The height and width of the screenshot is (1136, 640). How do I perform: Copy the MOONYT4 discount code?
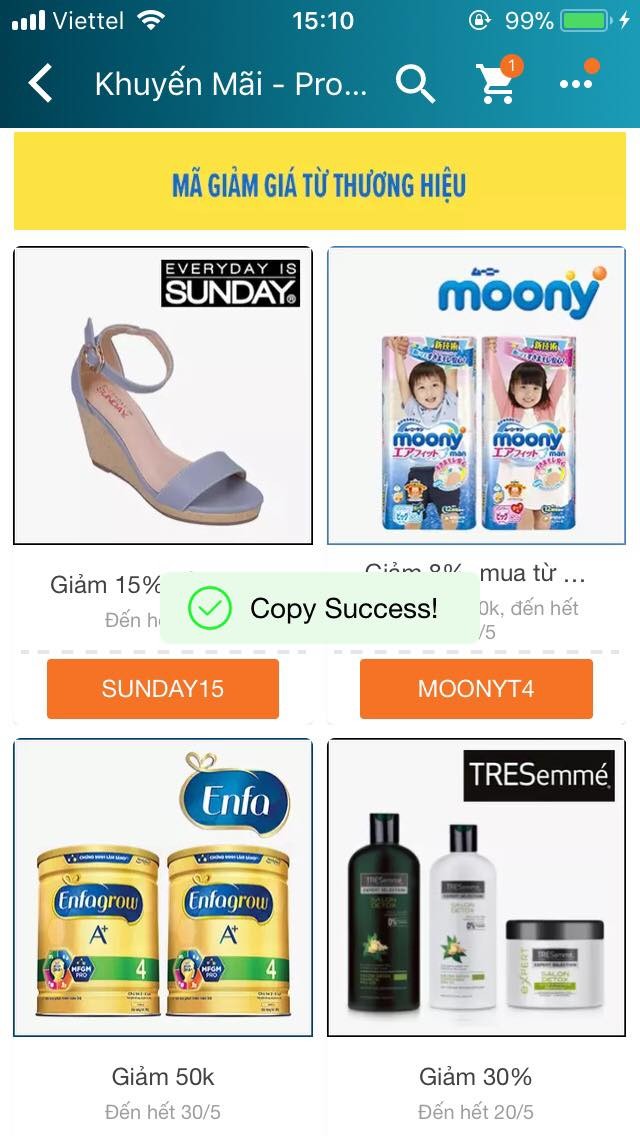point(476,689)
